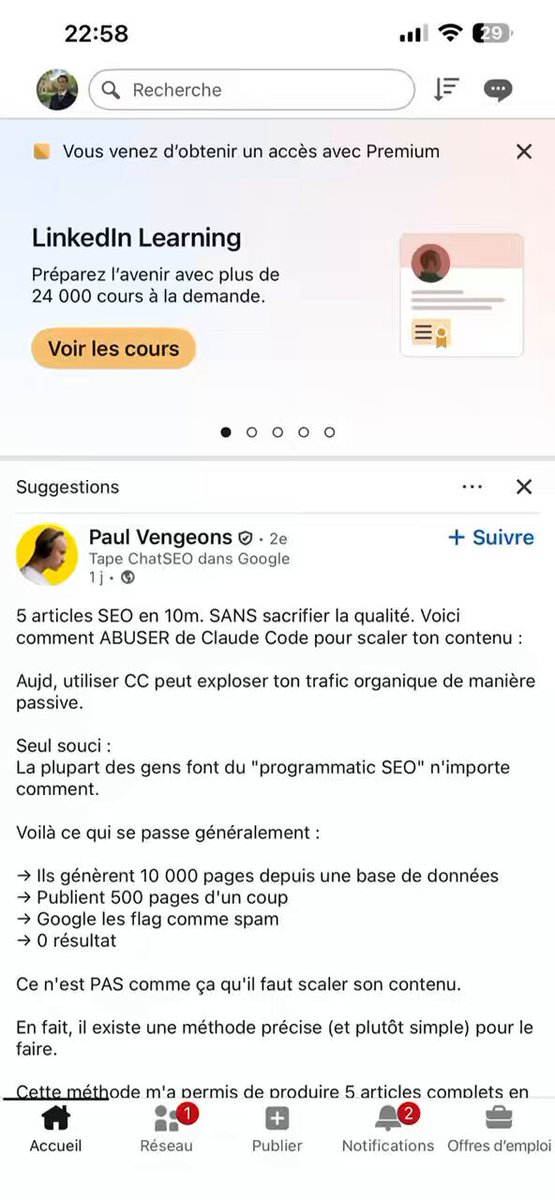
Task: Switch to Offres d'emploi tab
Action: point(499,1128)
